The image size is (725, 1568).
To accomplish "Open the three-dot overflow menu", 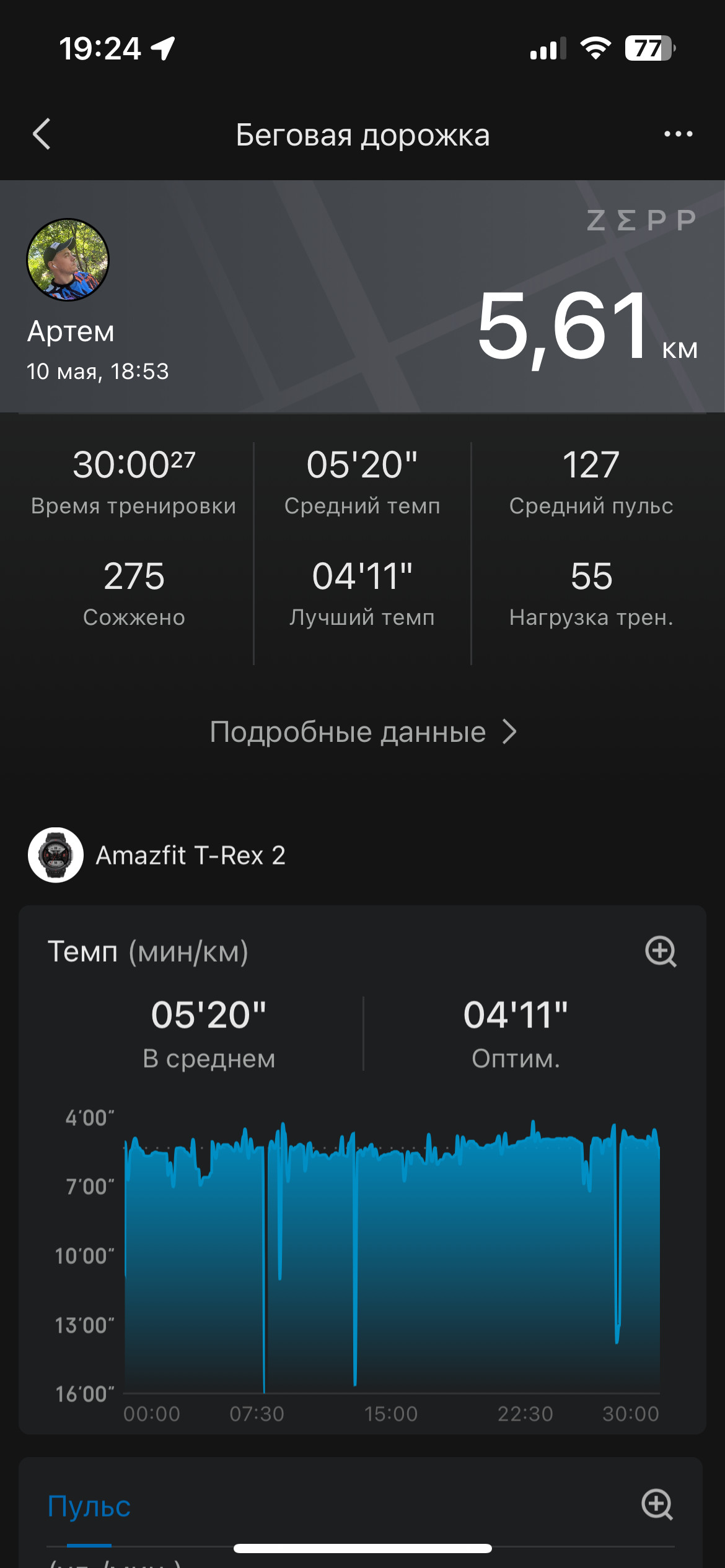I will 678,134.
